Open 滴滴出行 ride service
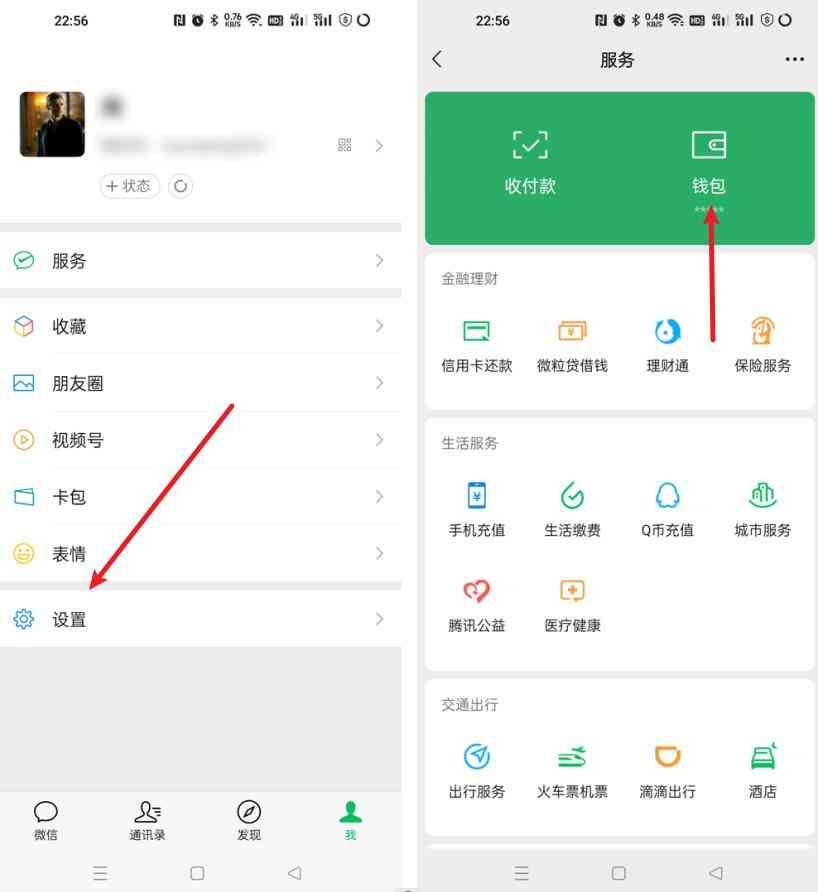This screenshot has height=892, width=818. [x=667, y=770]
